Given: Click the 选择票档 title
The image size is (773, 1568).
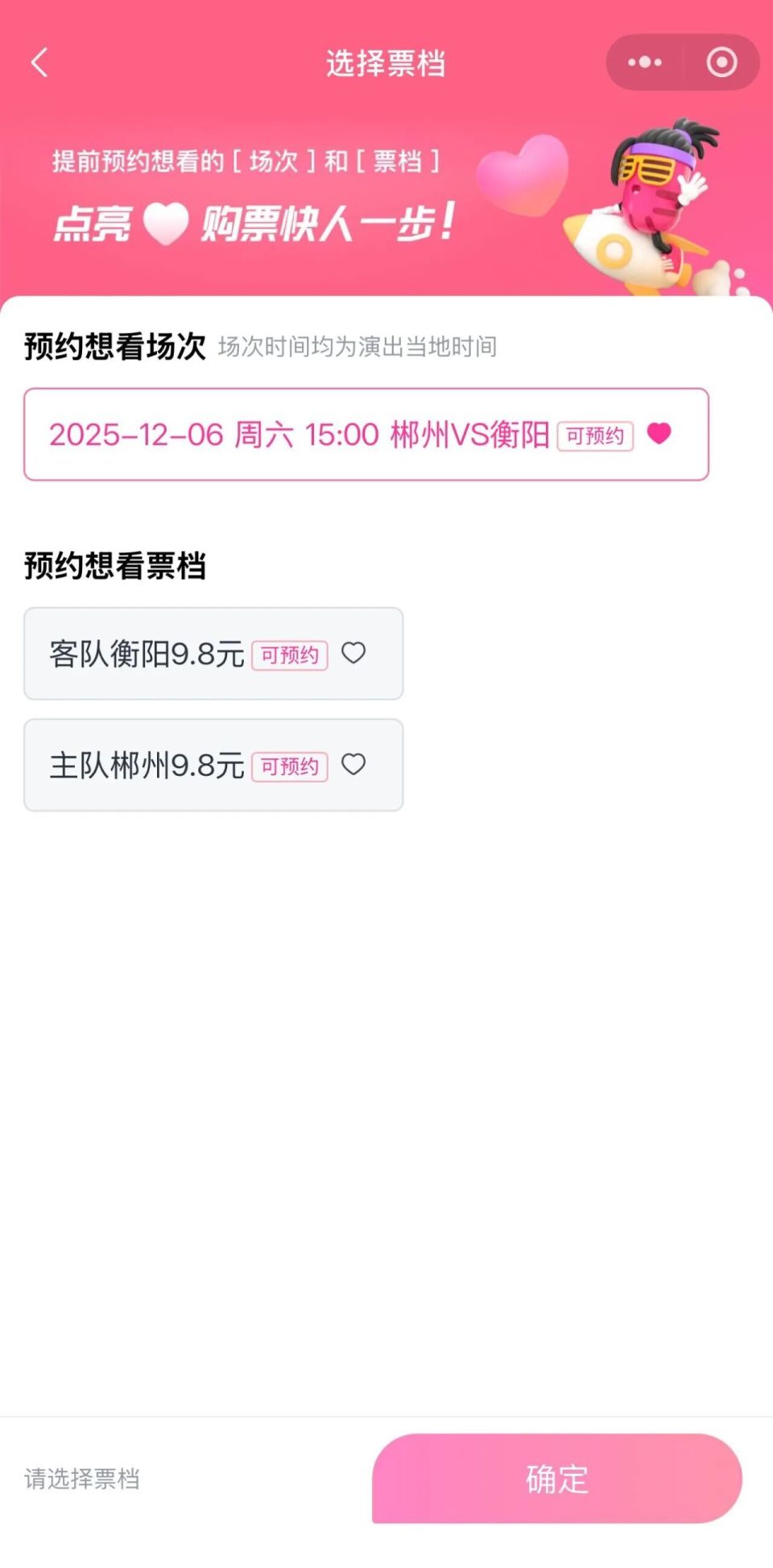Looking at the screenshot, I should coord(386,64).
